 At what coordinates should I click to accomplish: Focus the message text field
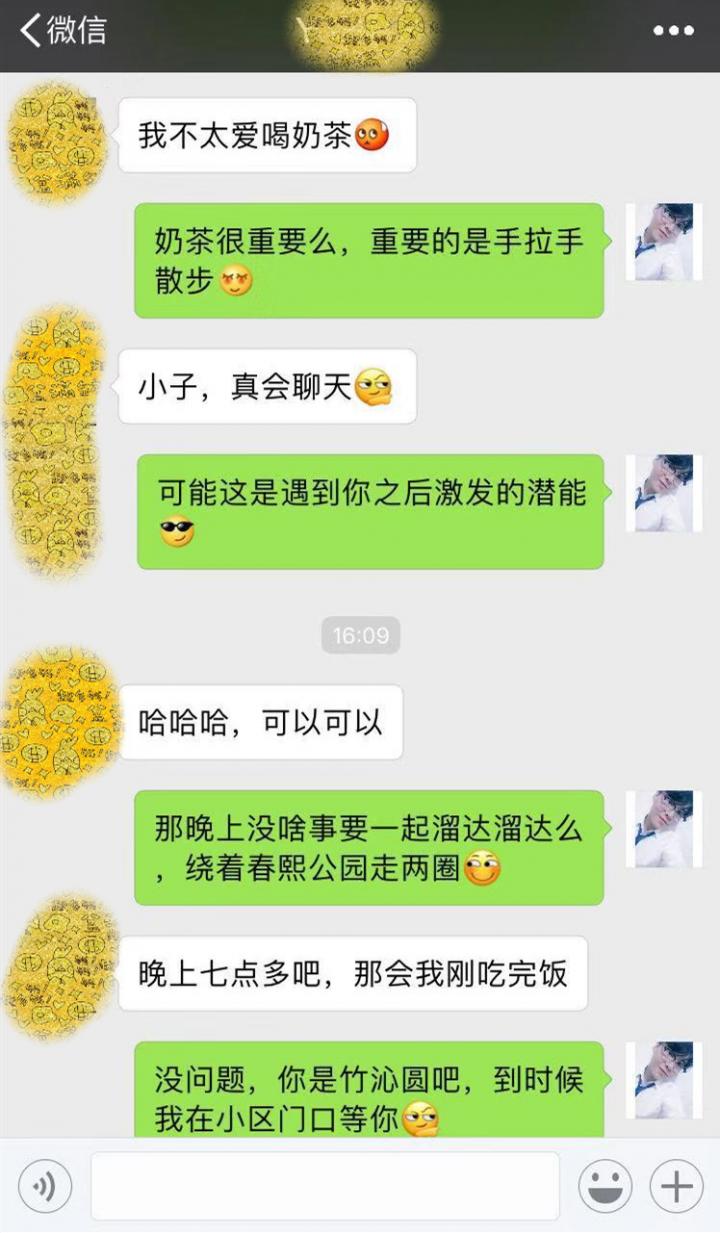point(325,1187)
